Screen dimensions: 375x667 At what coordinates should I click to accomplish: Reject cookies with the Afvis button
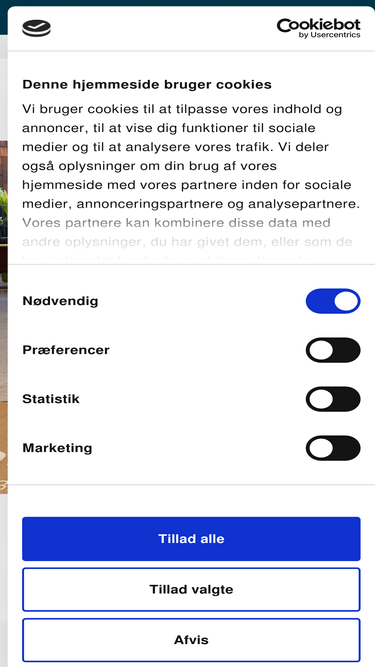click(x=191, y=640)
